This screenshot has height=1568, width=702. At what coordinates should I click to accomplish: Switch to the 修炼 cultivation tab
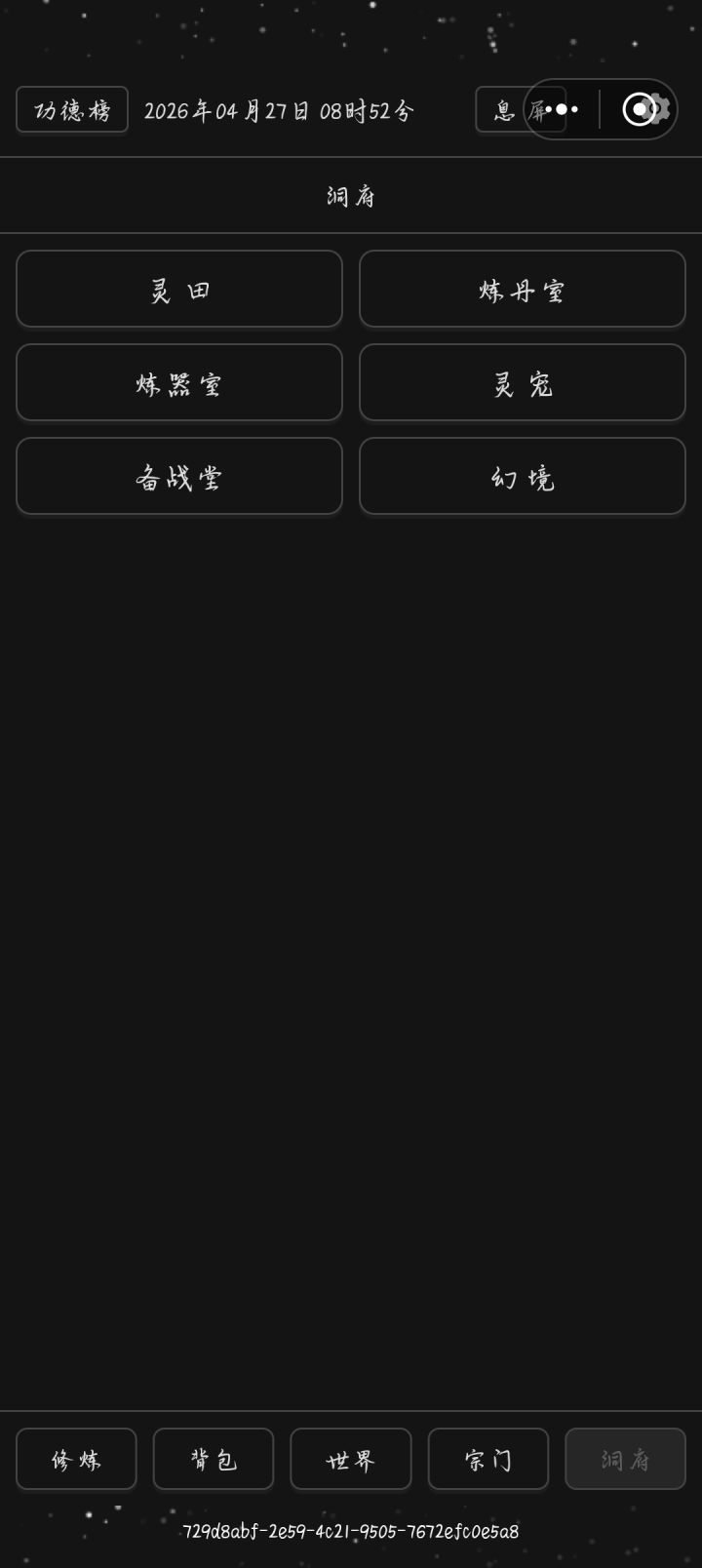pyautogui.click(x=76, y=1459)
